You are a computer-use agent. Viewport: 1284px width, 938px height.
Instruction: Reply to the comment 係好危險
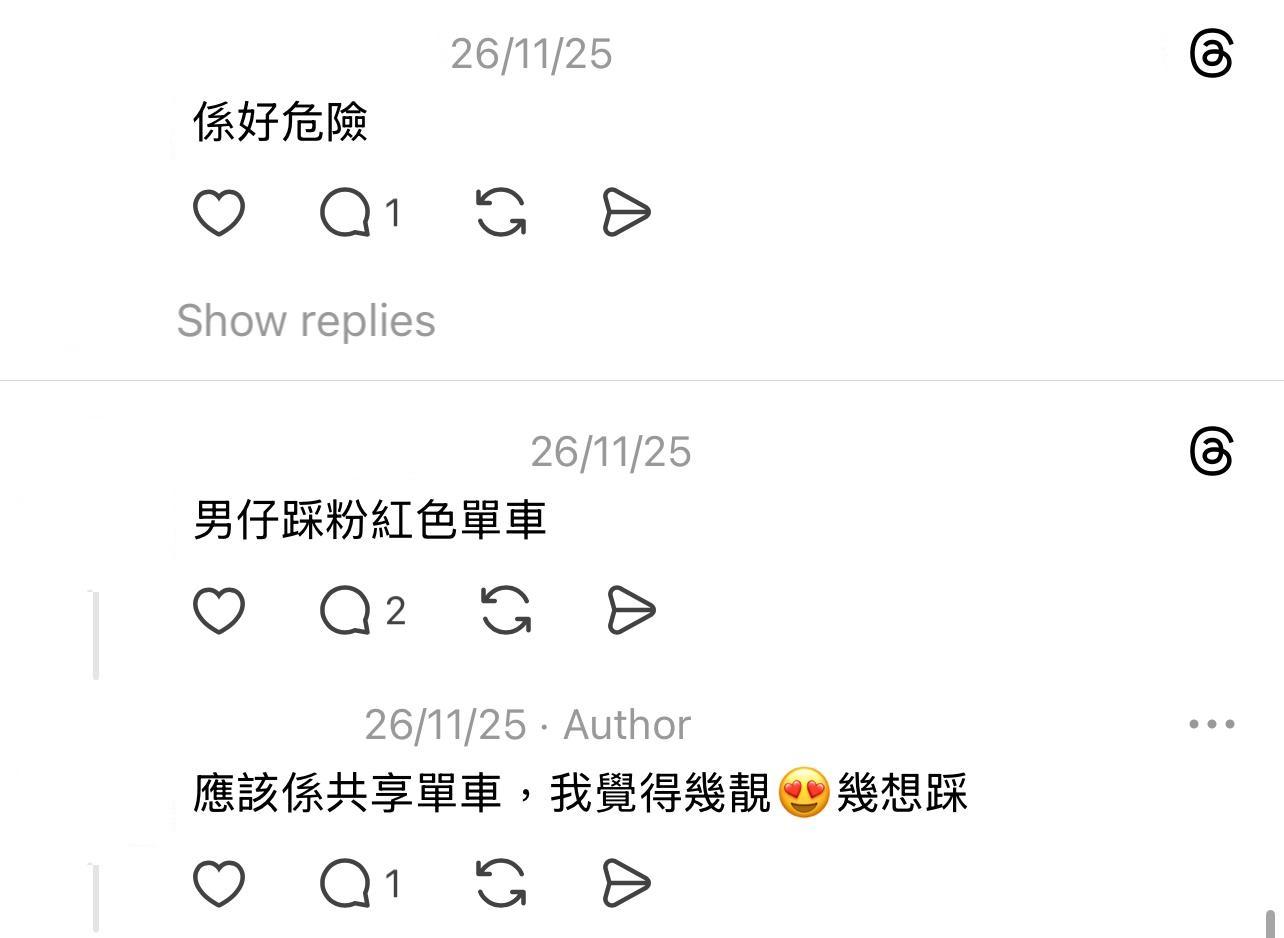[x=346, y=213]
